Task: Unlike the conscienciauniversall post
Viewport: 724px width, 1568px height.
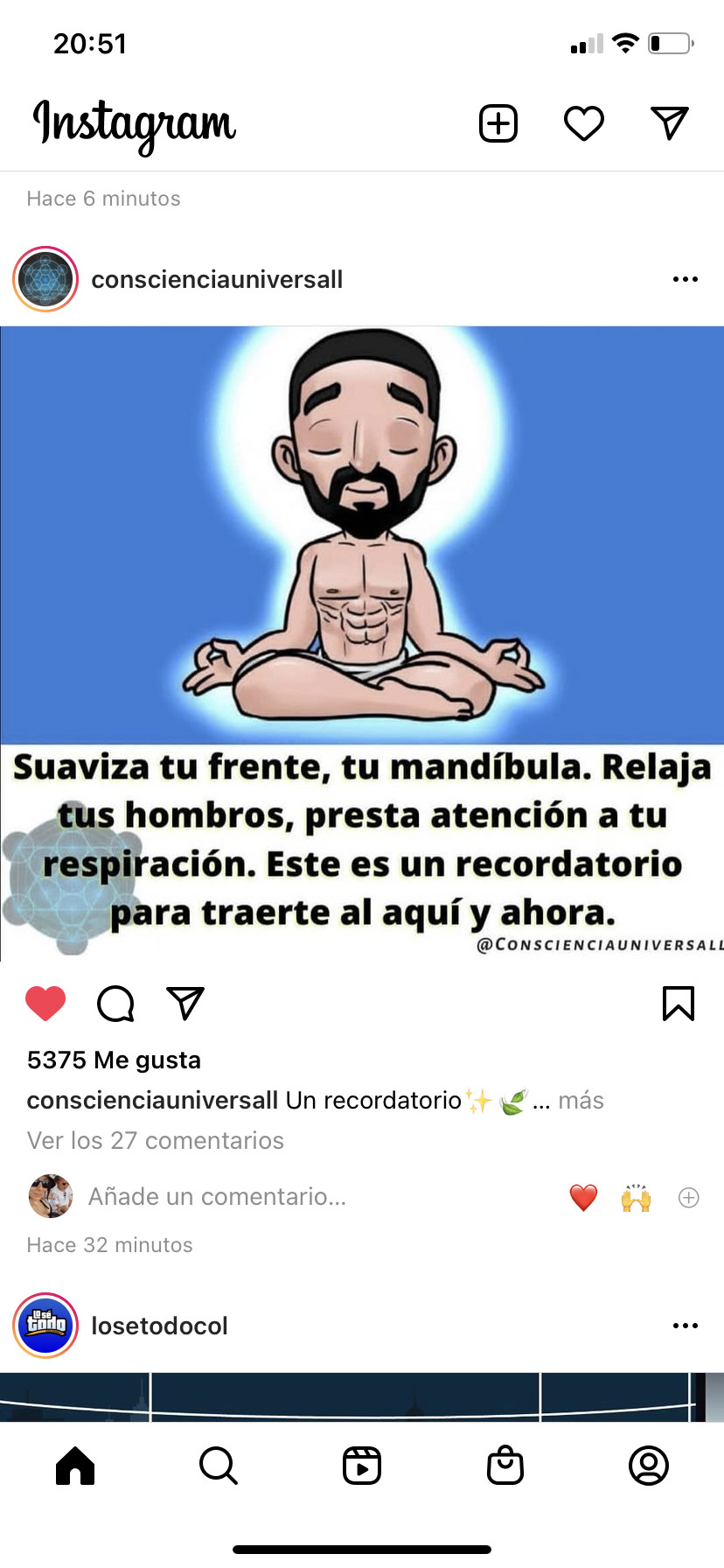Action: pos(45,1004)
